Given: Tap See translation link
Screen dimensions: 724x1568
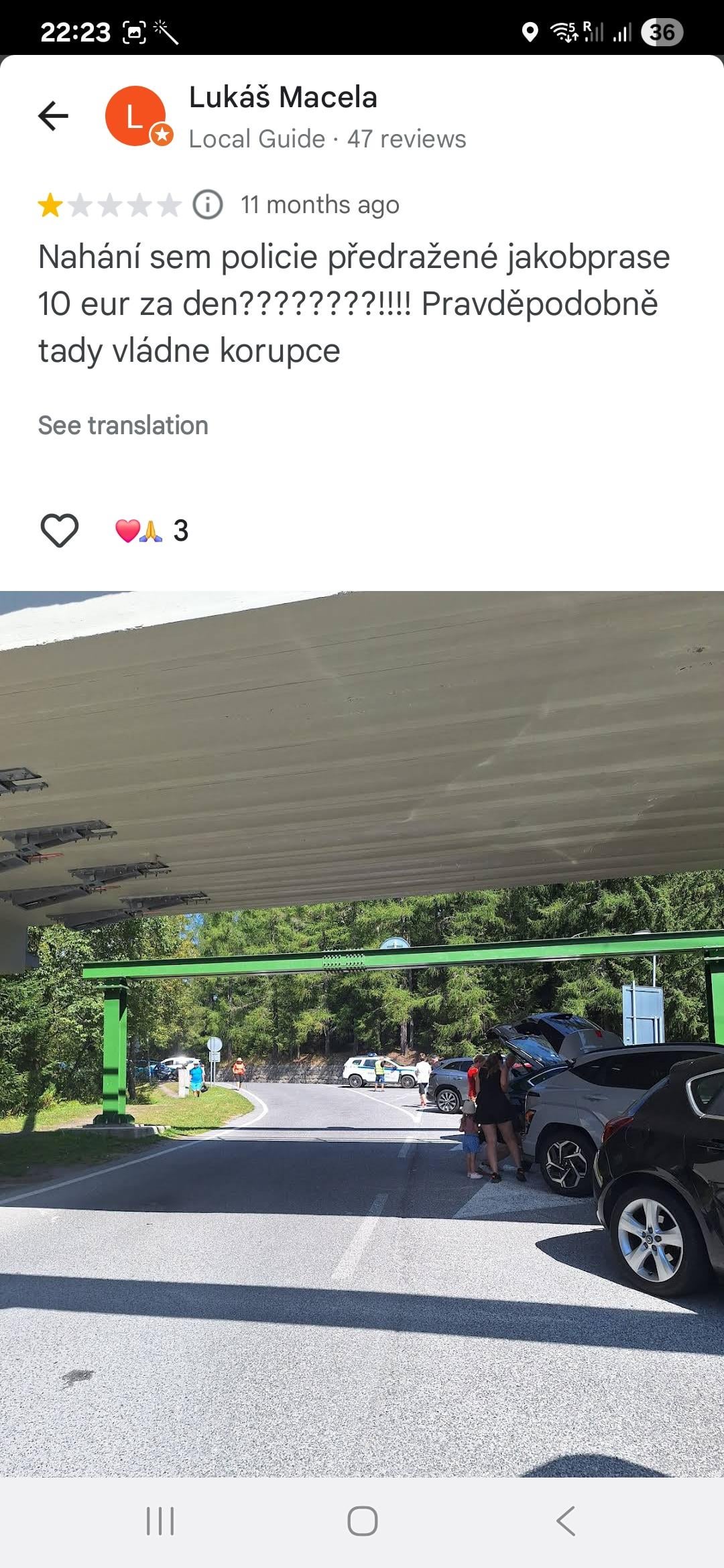Looking at the screenshot, I should [x=123, y=426].
